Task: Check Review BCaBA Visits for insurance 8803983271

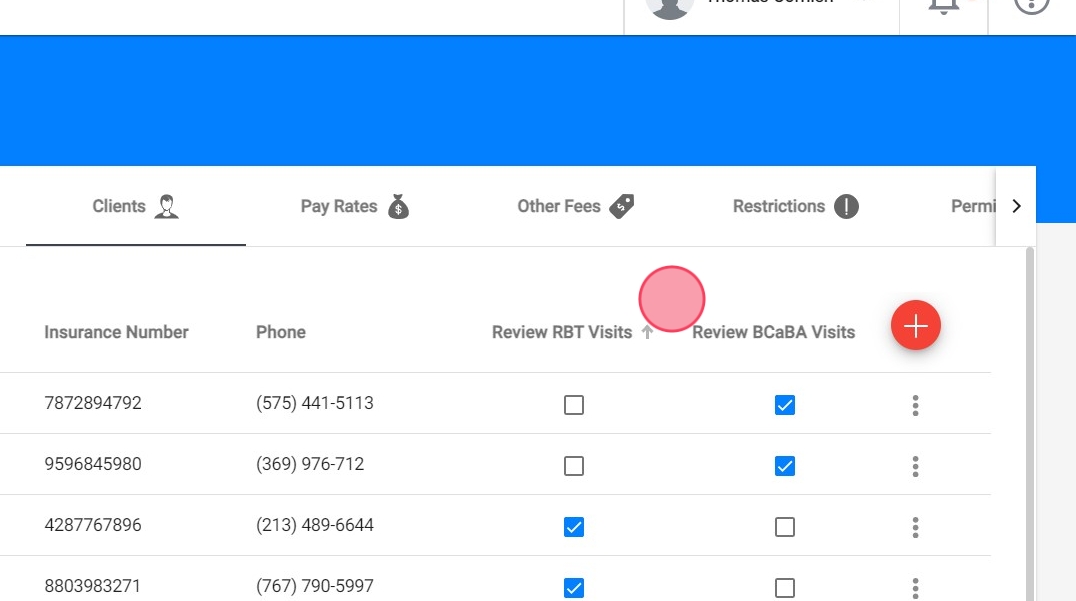Action: coord(785,588)
